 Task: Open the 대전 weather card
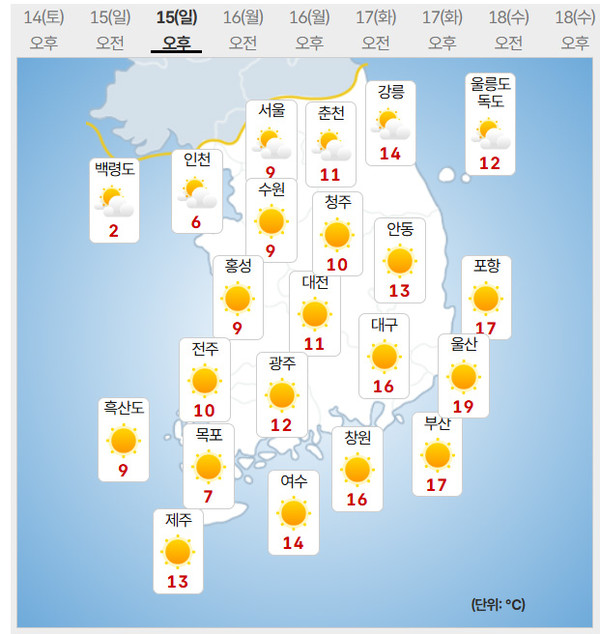click(x=315, y=313)
